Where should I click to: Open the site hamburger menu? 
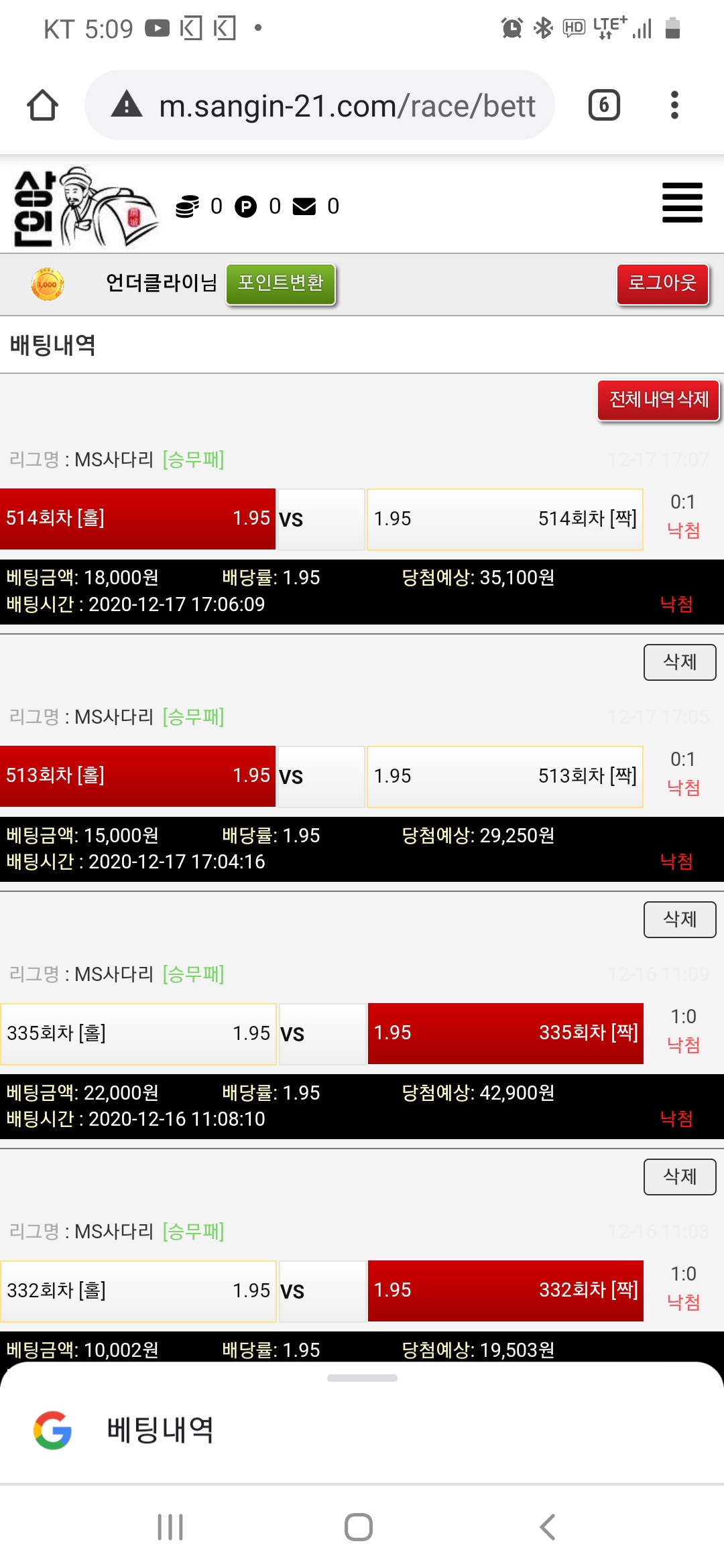682,202
